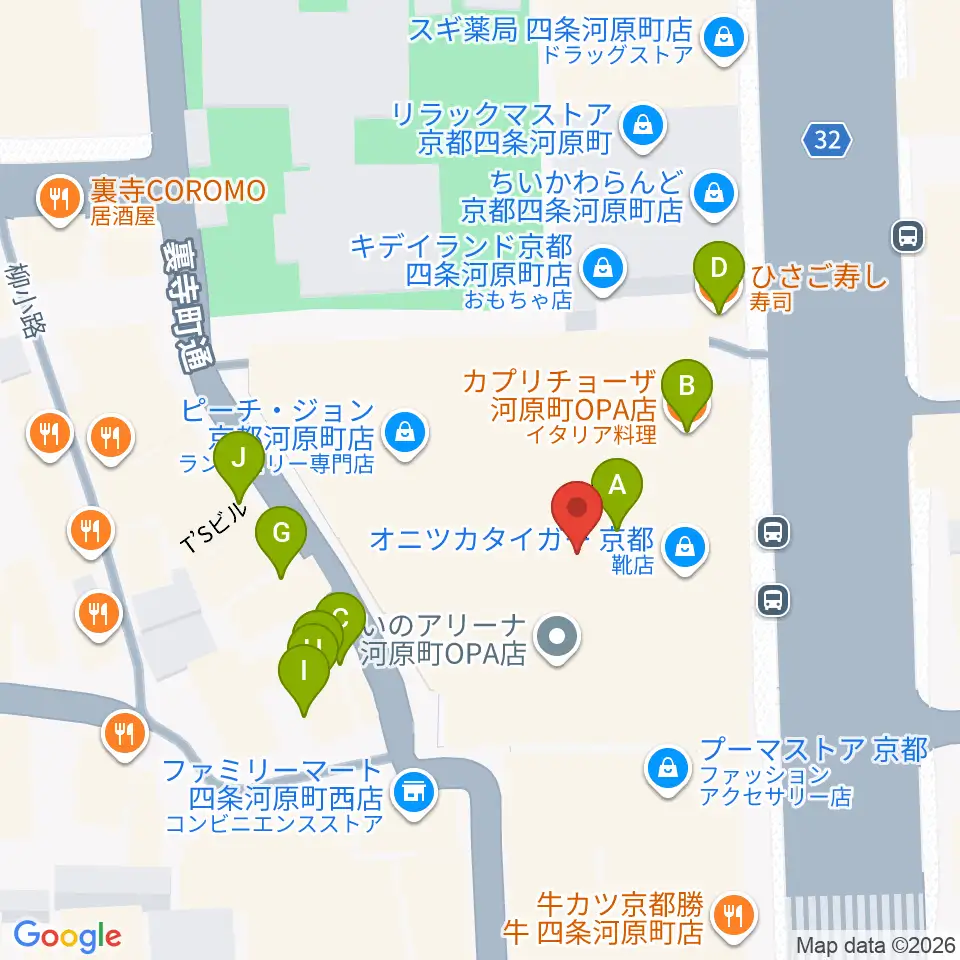
Task: Open スギ薬局 四条河原町店 shop pin
Action: pos(724,40)
